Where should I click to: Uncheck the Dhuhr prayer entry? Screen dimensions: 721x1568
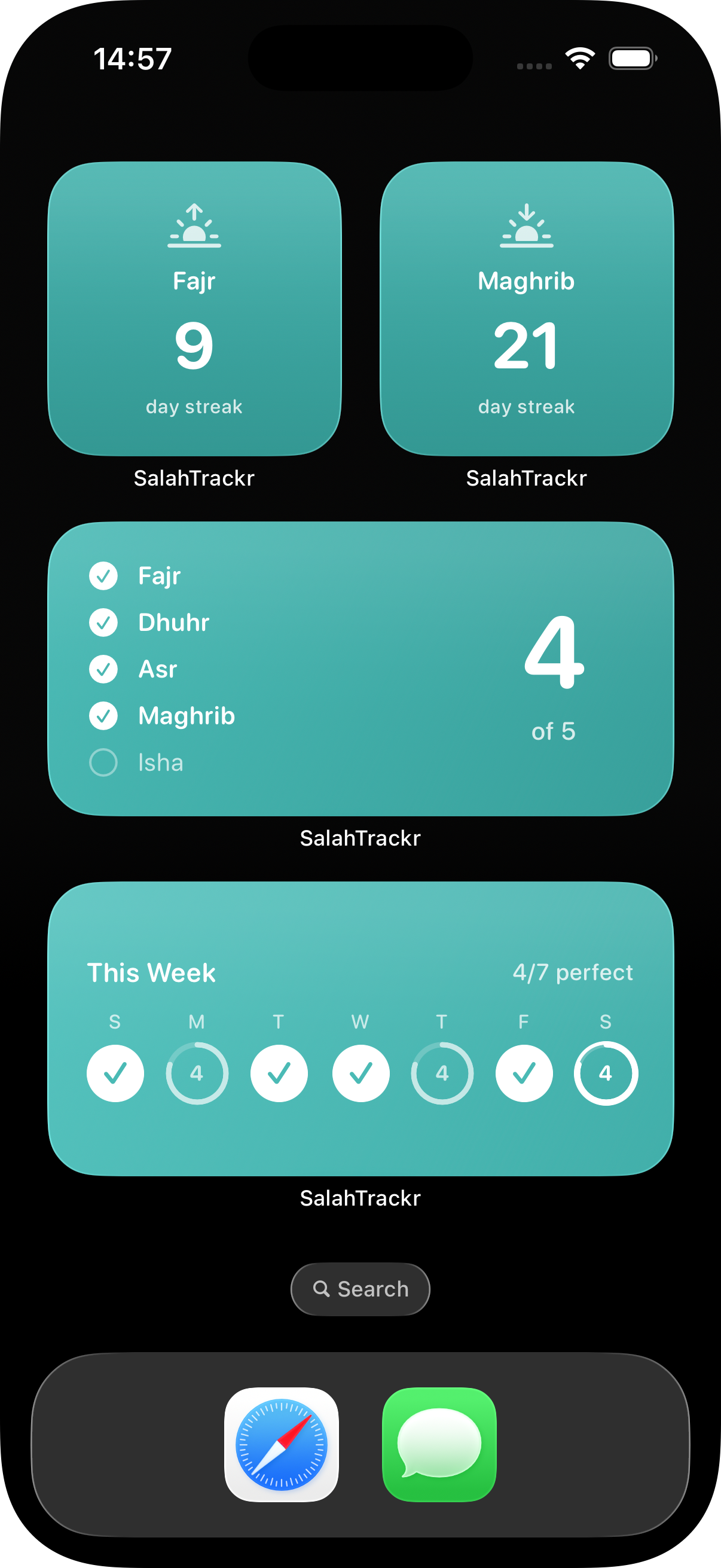tap(103, 622)
